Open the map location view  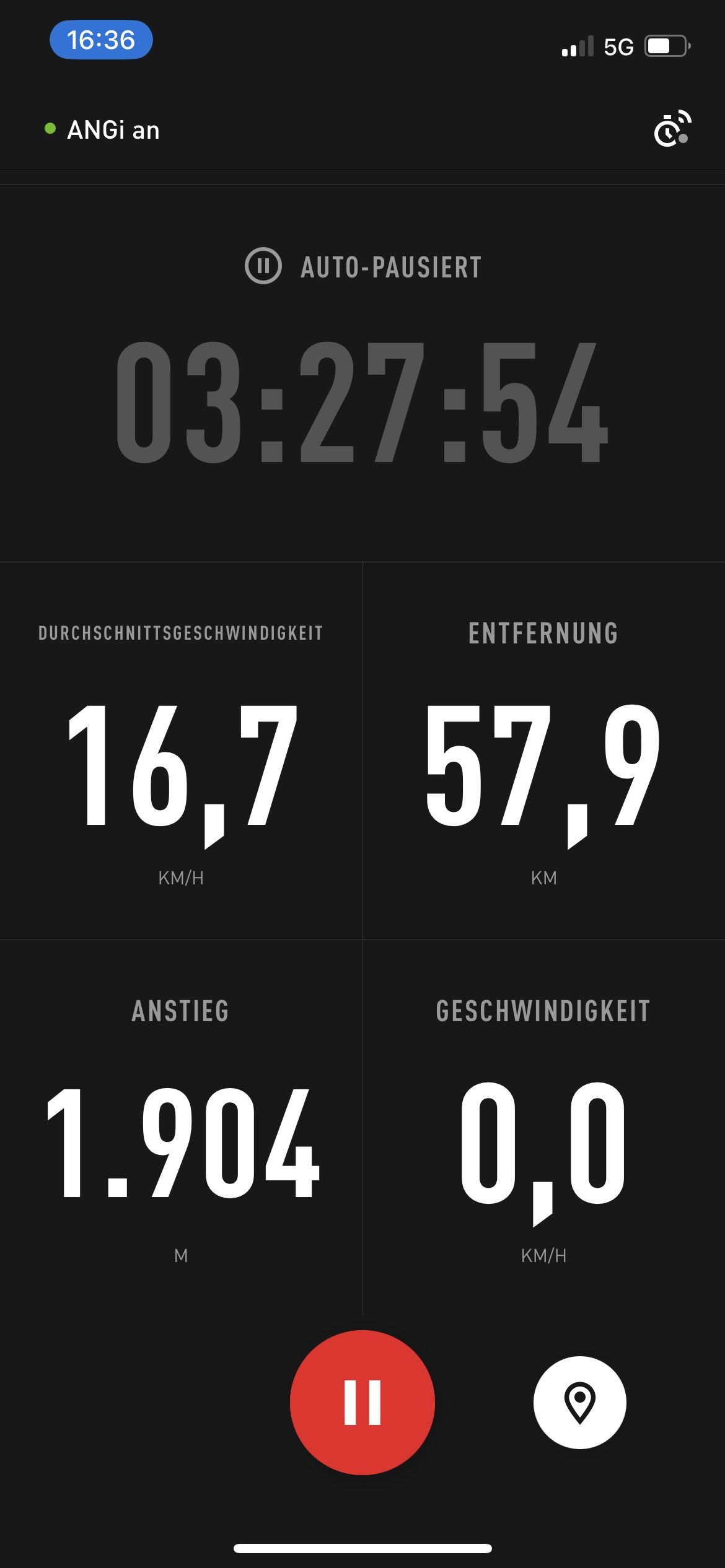click(579, 1402)
